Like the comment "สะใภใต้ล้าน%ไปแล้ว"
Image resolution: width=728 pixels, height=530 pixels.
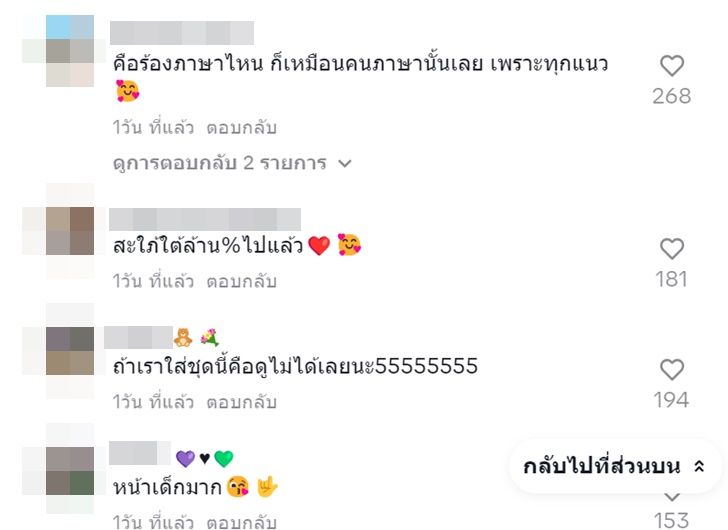coord(672,249)
